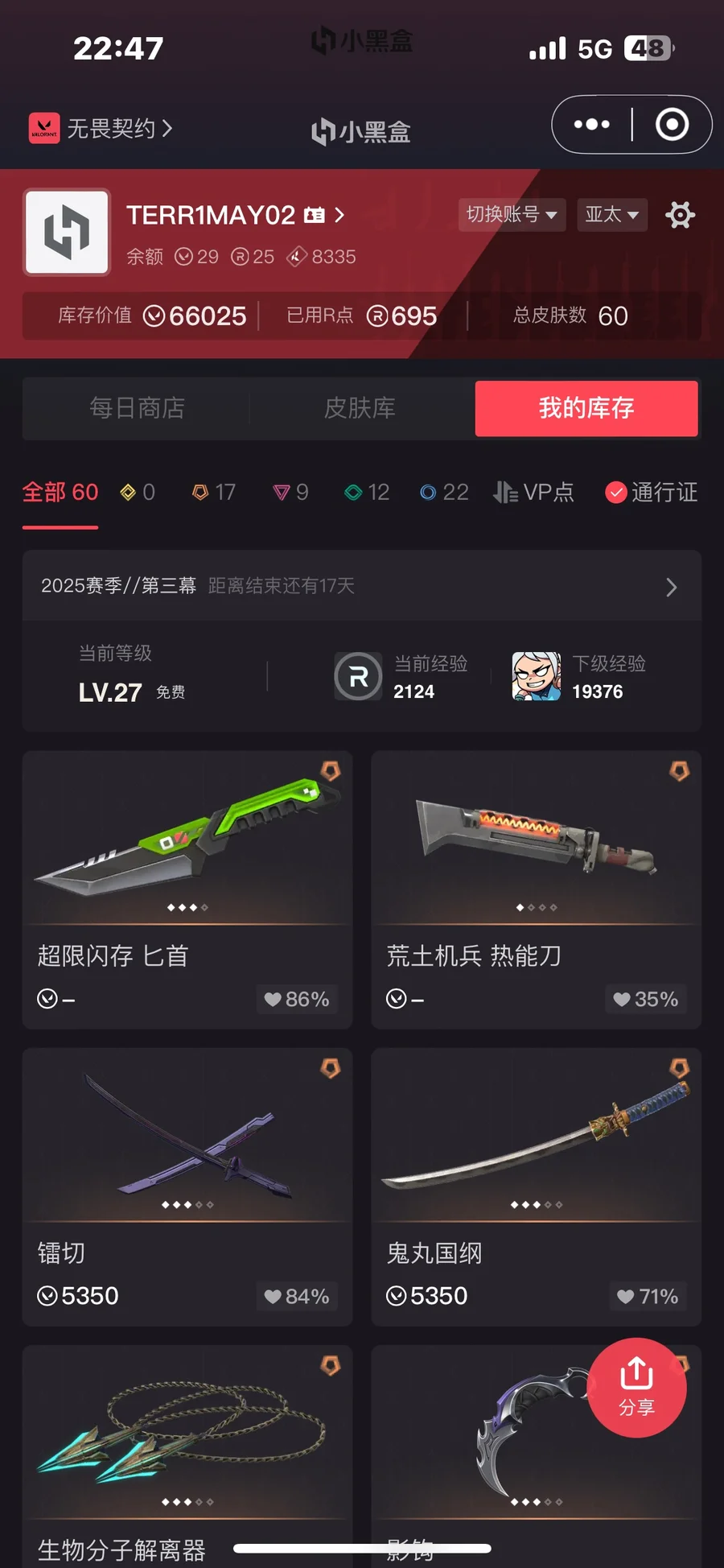Open the mini program more options menu
The height and width of the screenshot is (1568, 724).
point(591,125)
